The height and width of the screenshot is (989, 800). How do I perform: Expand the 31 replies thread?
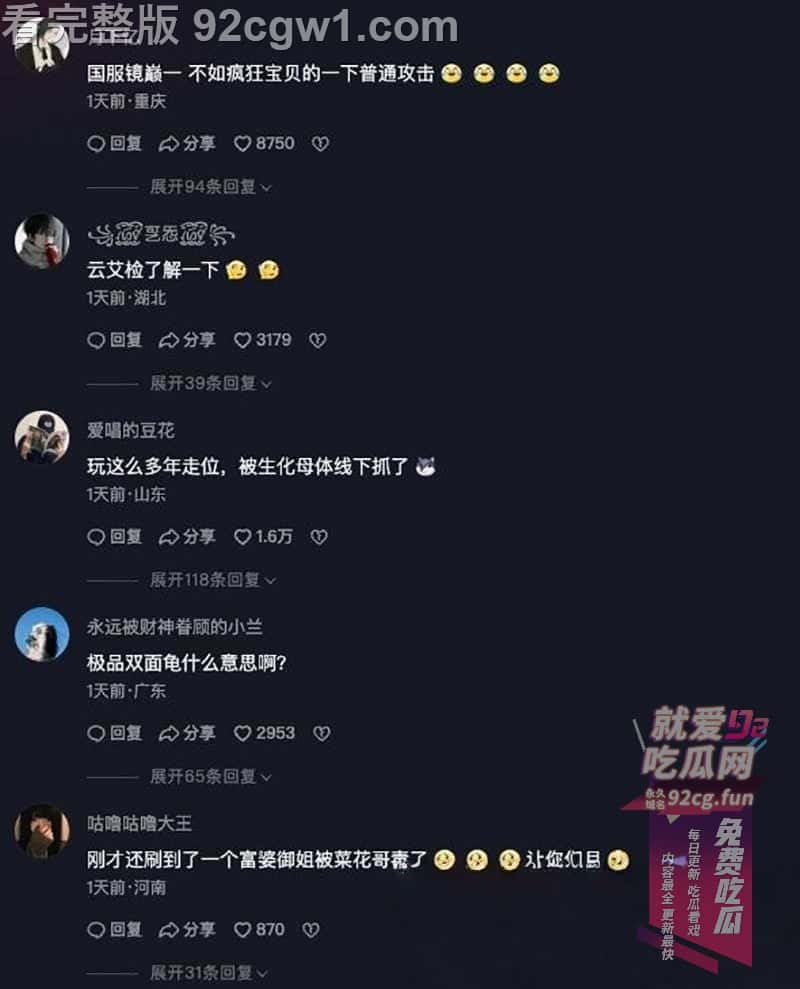point(210,973)
